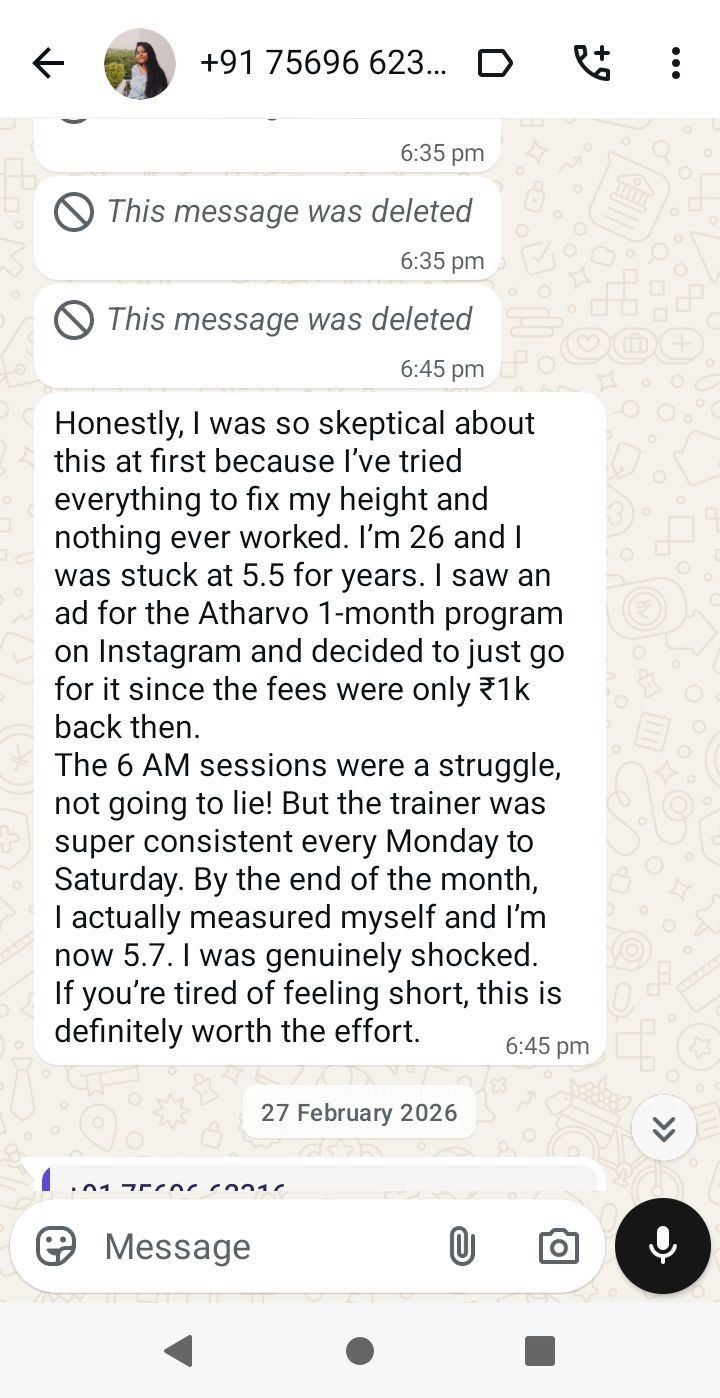Open the contact's profile photo

pyautogui.click(x=140, y=64)
